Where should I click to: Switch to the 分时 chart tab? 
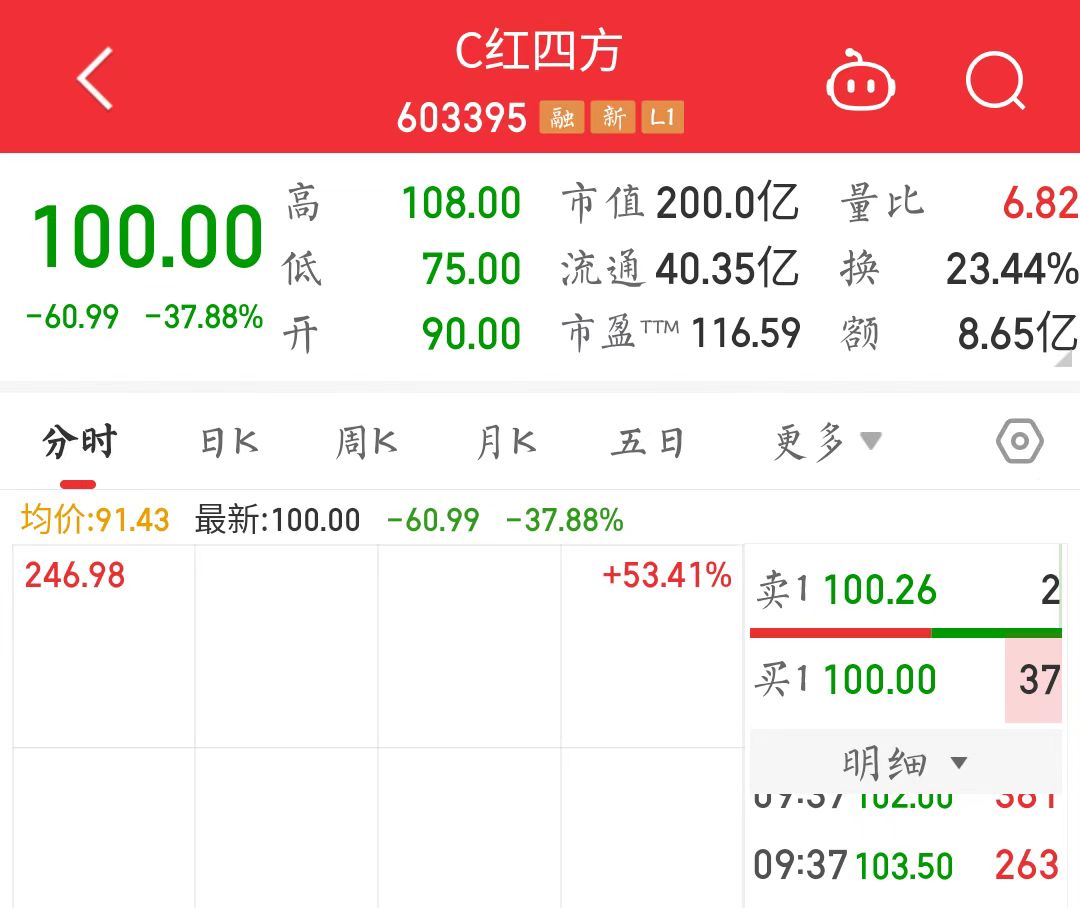tap(79, 442)
